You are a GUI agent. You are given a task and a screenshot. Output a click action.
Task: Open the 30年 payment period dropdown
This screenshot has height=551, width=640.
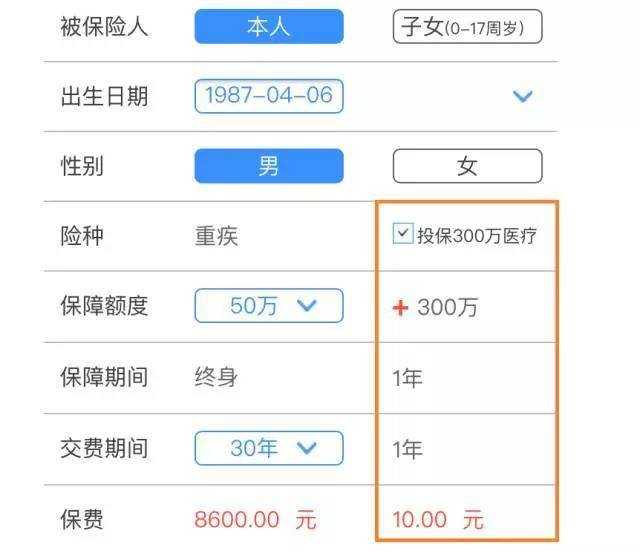(x=269, y=448)
